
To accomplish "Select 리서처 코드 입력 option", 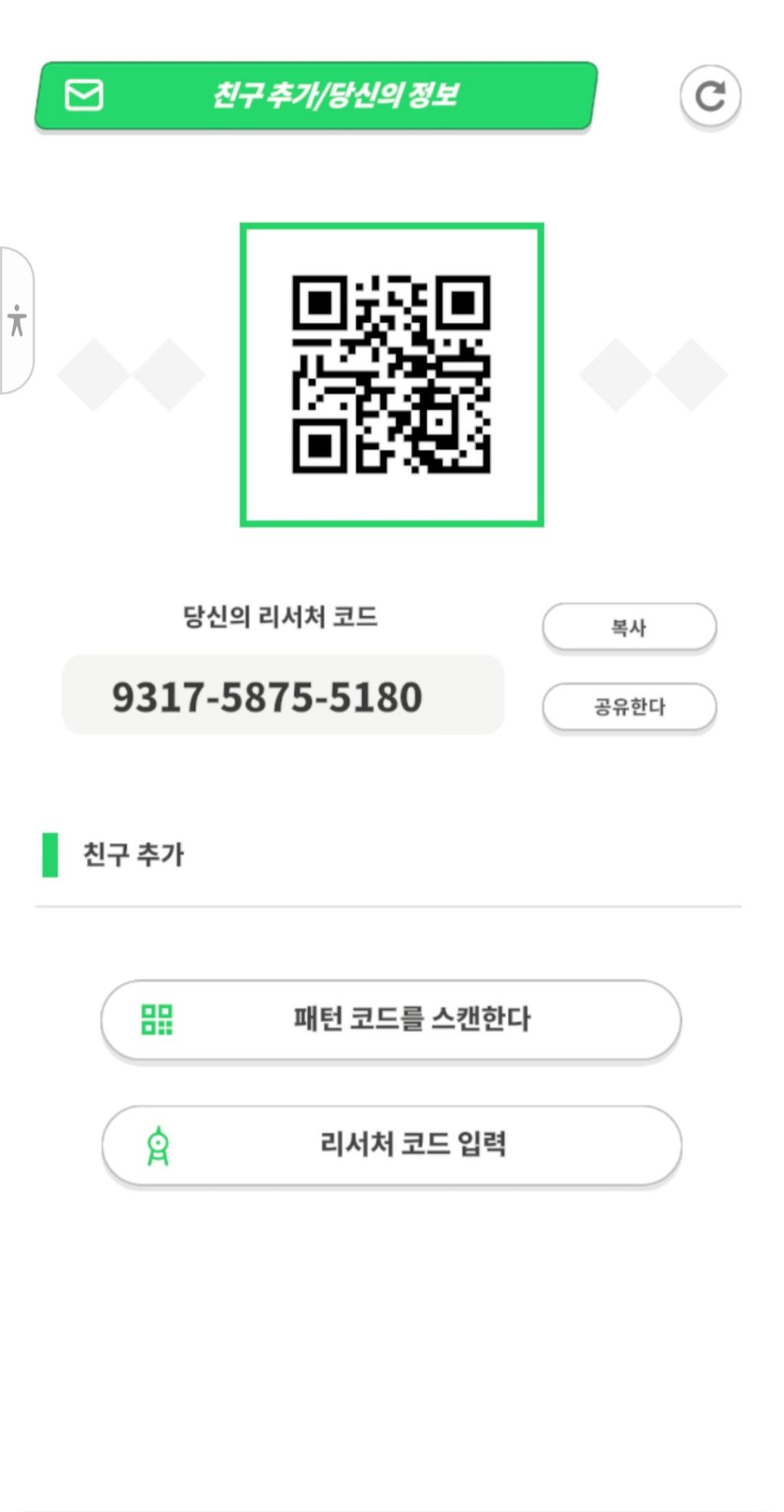I will [x=391, y=1145].
